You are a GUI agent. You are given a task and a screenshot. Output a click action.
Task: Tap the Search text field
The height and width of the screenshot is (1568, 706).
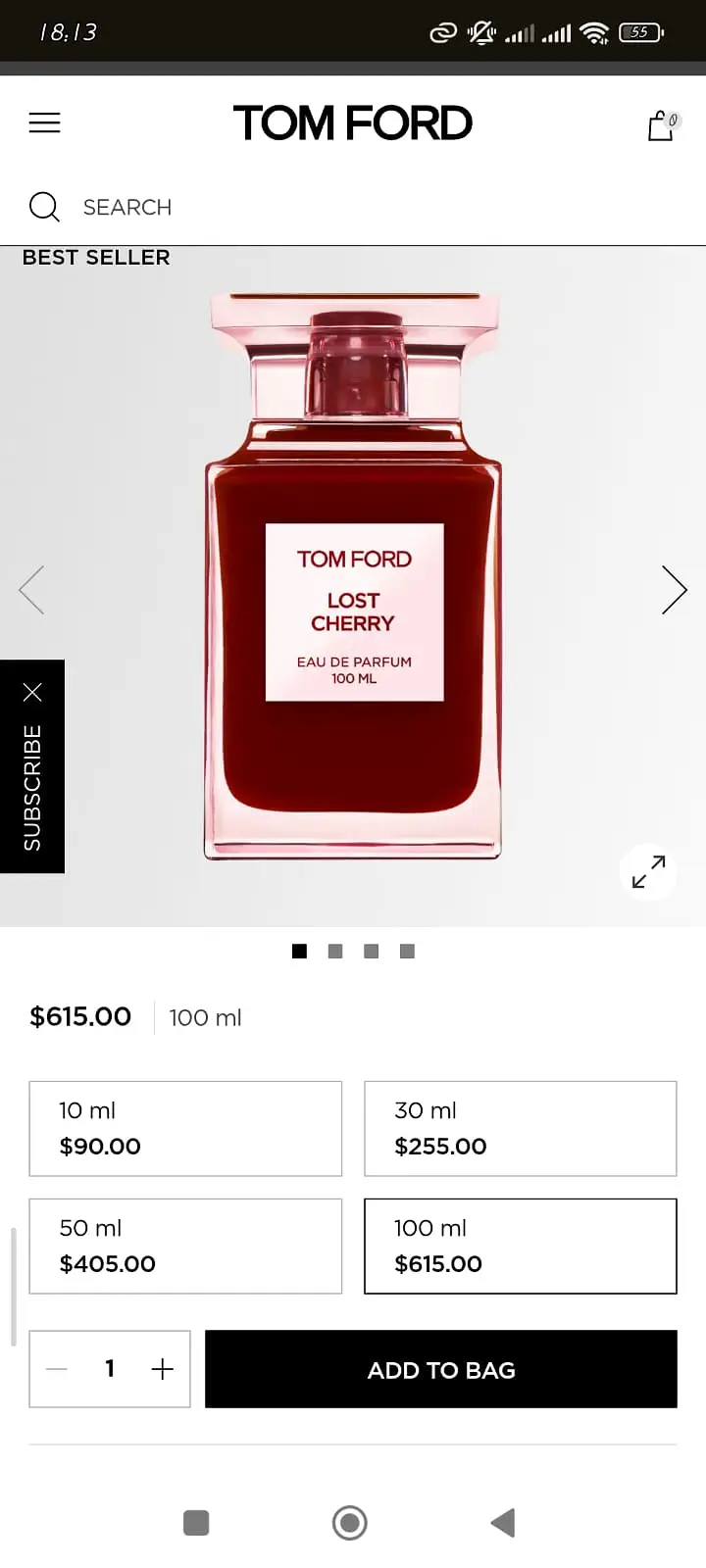coord(127,207)
